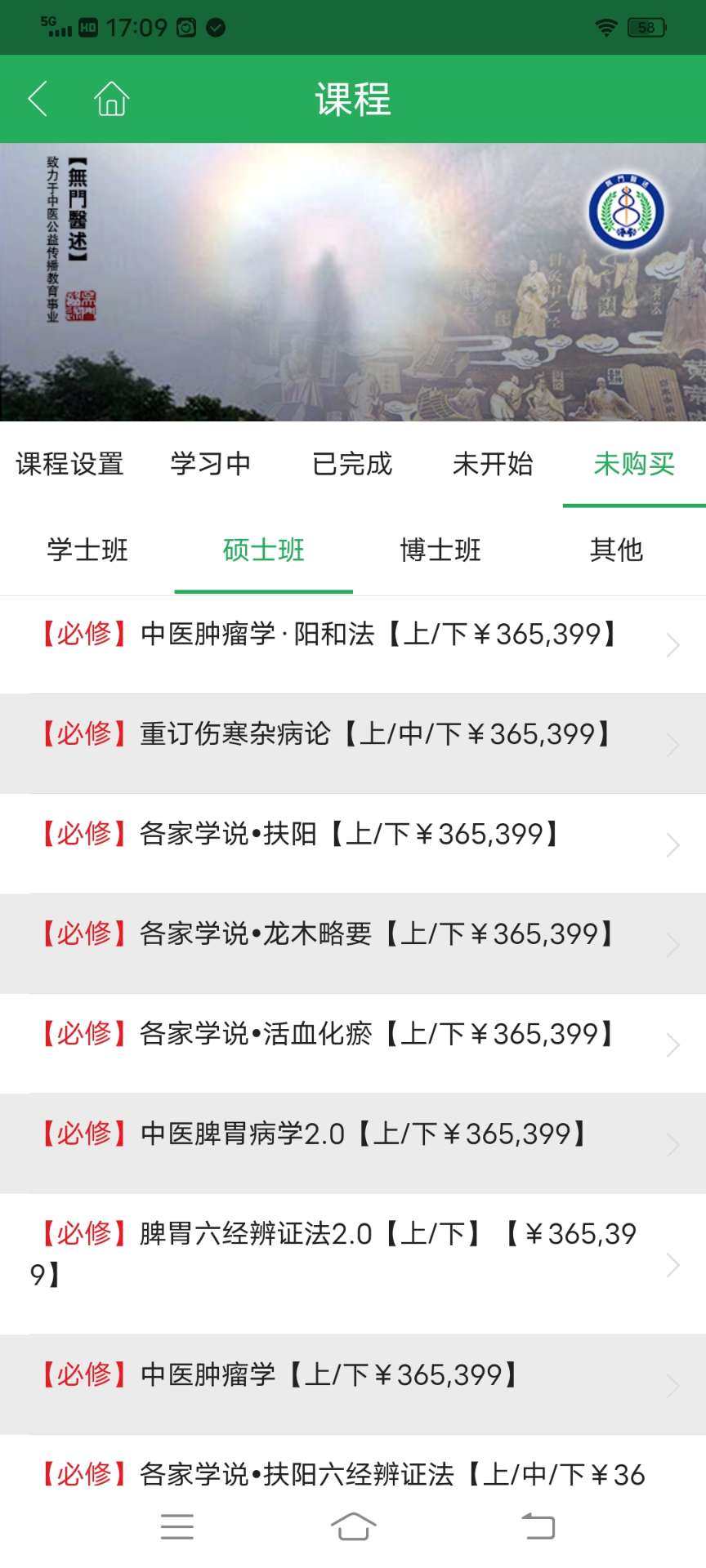Open the 其他 category tab

click(x=617, y=550)
